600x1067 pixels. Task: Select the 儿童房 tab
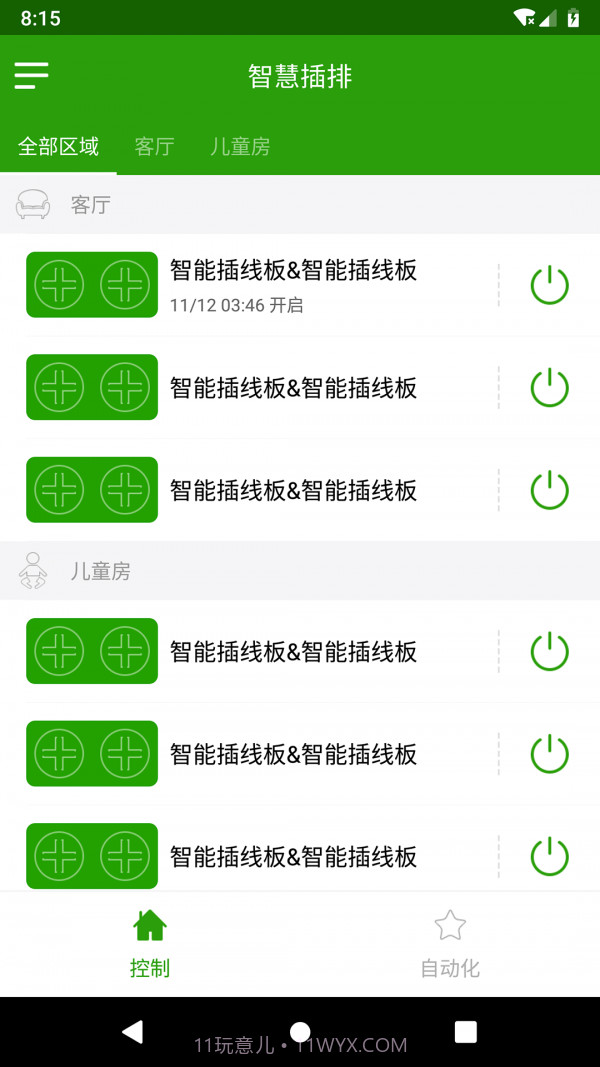[x=240, y=147]
